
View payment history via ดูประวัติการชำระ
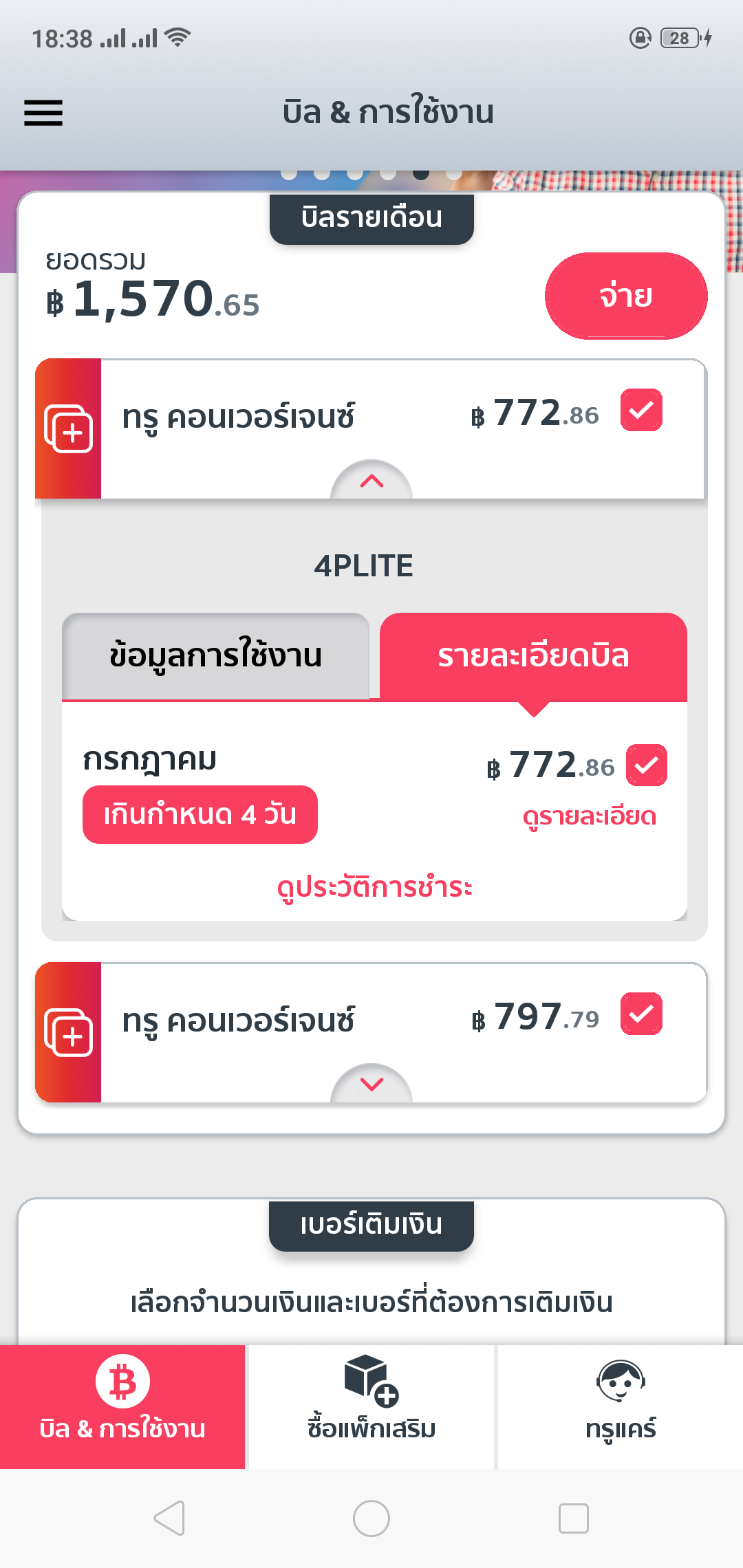pos(374,887)
